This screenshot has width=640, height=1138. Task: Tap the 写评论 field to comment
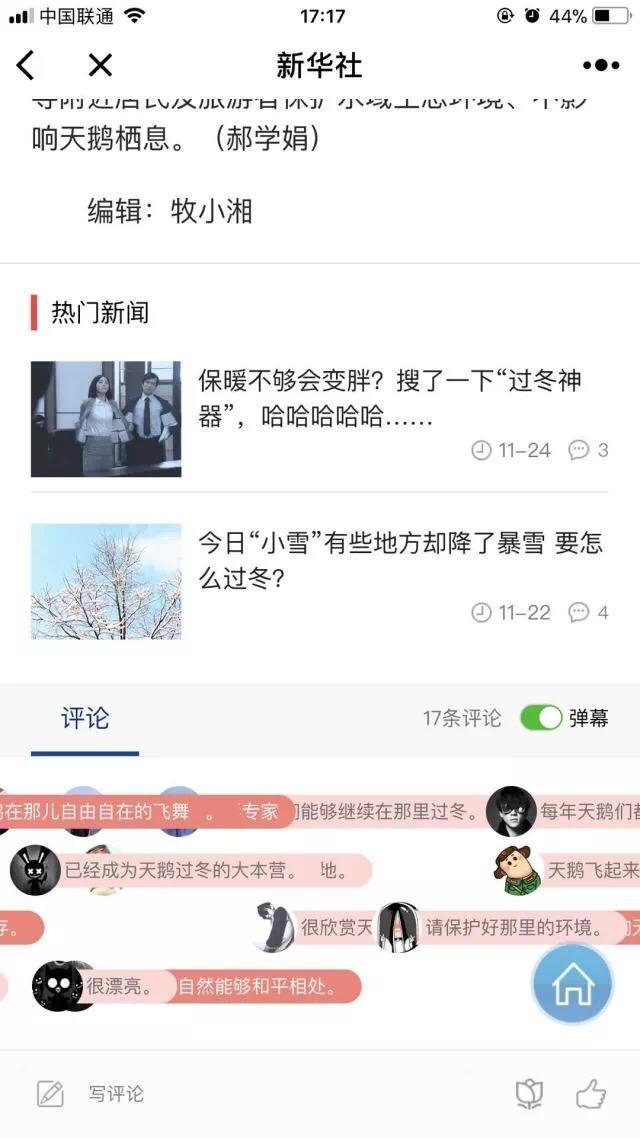coord(116,1094)
